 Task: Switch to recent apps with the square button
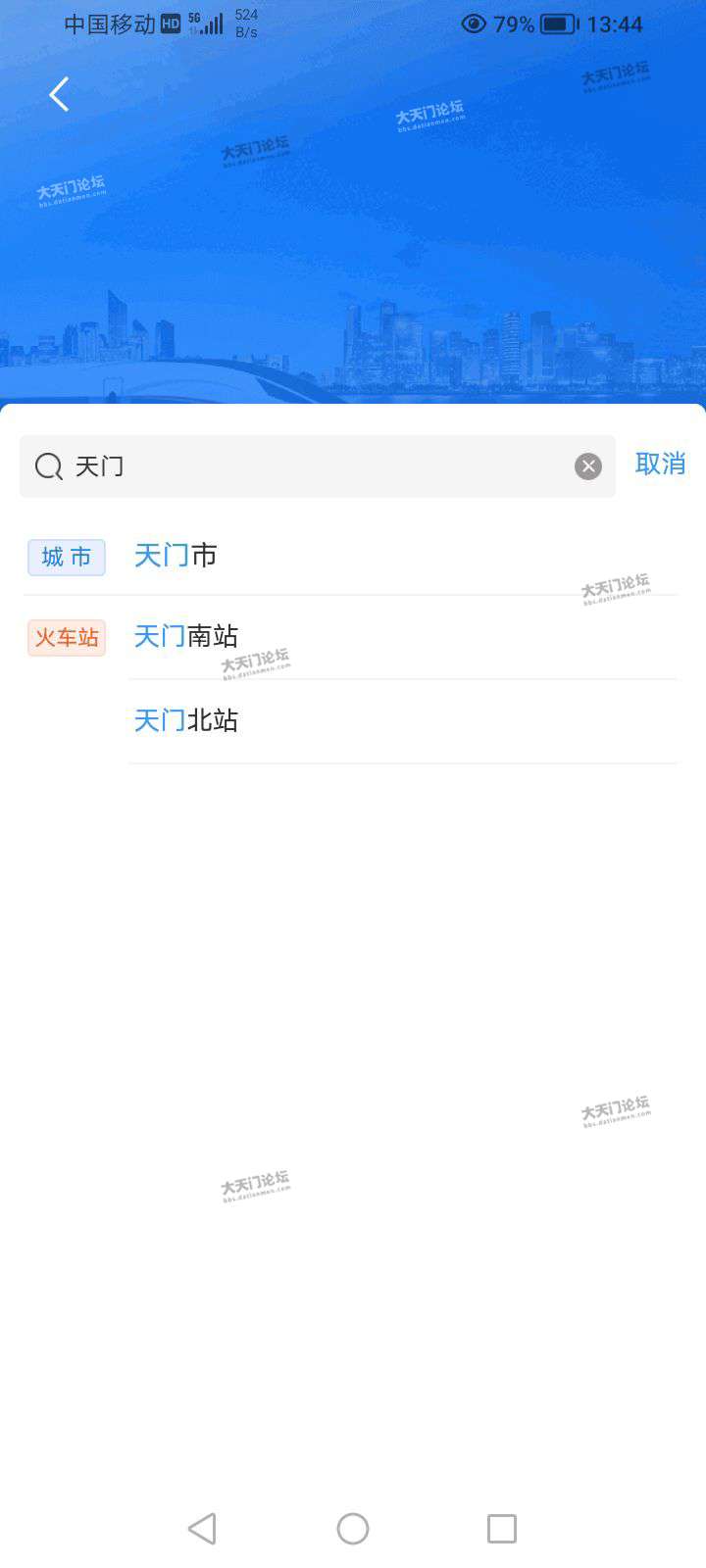(502, 1528)
